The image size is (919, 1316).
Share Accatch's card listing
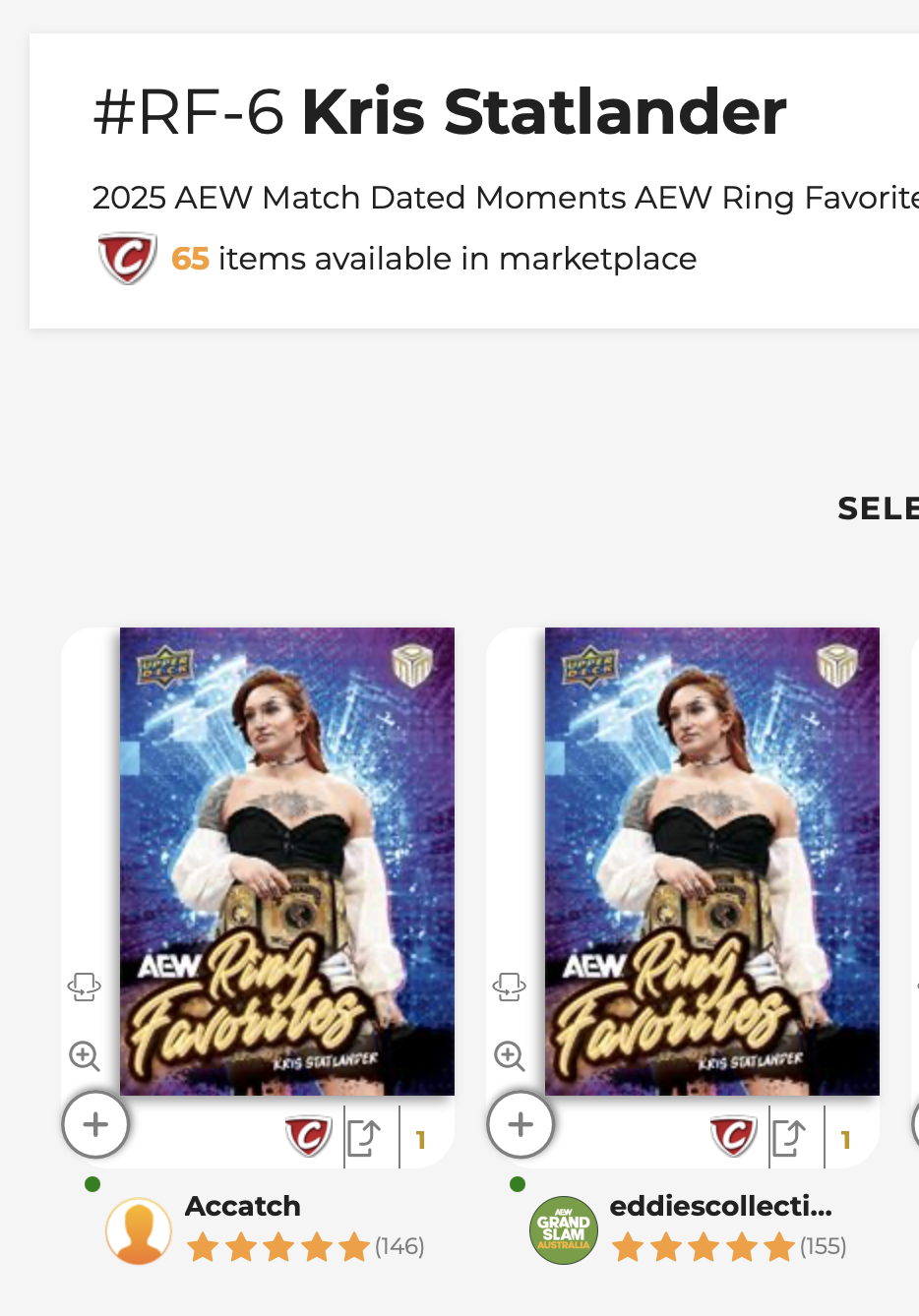(364, 1138)
